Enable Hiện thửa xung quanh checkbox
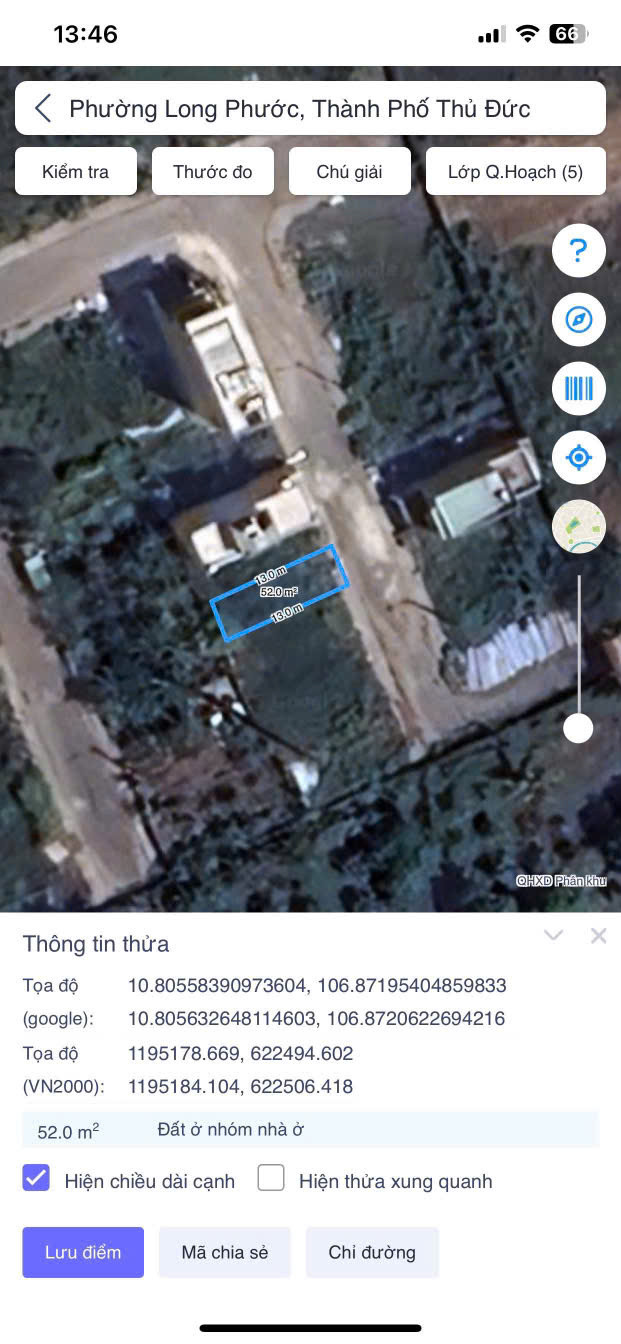The width and height of the screenshot is (621, 1344). (x=271, y=1178)
